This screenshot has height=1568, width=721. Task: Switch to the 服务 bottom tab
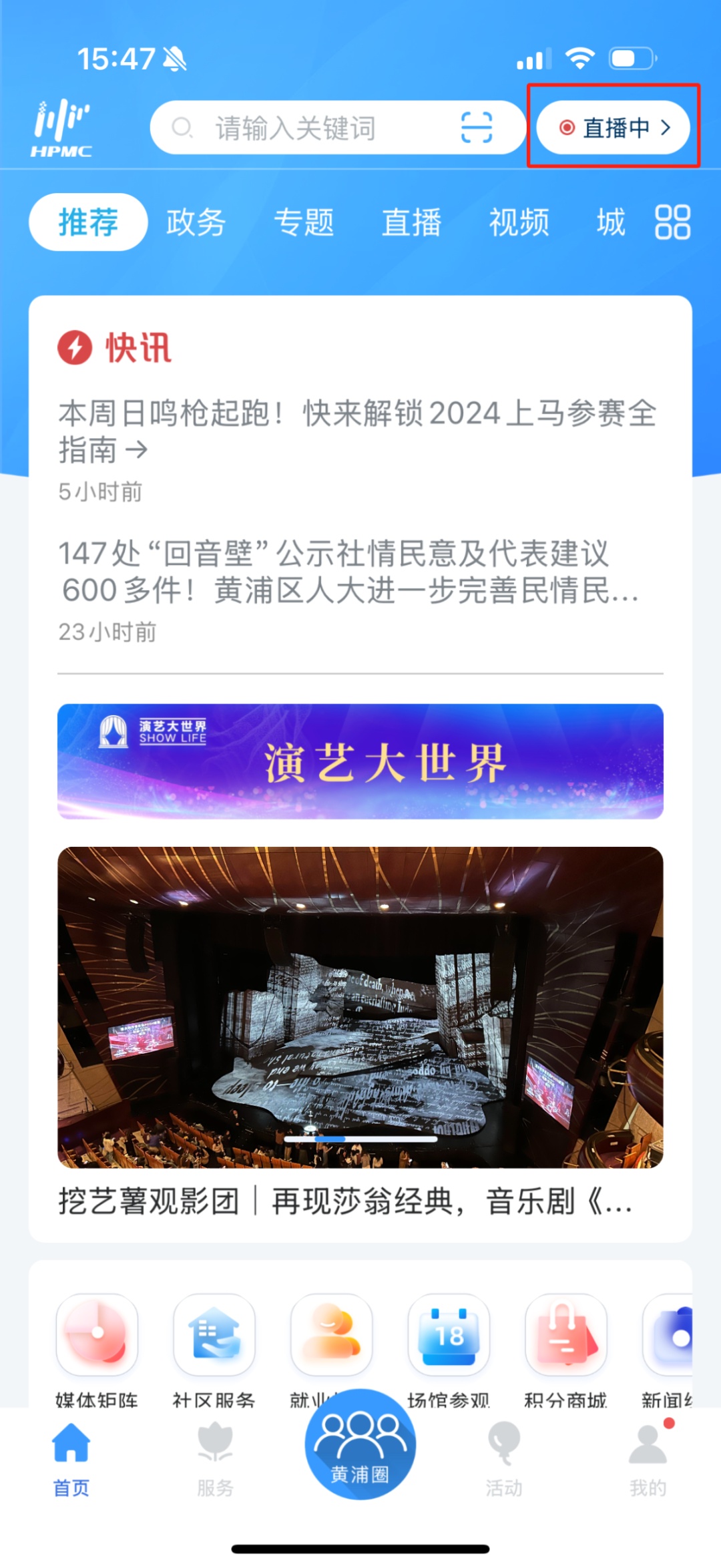tap(215, 1460)
